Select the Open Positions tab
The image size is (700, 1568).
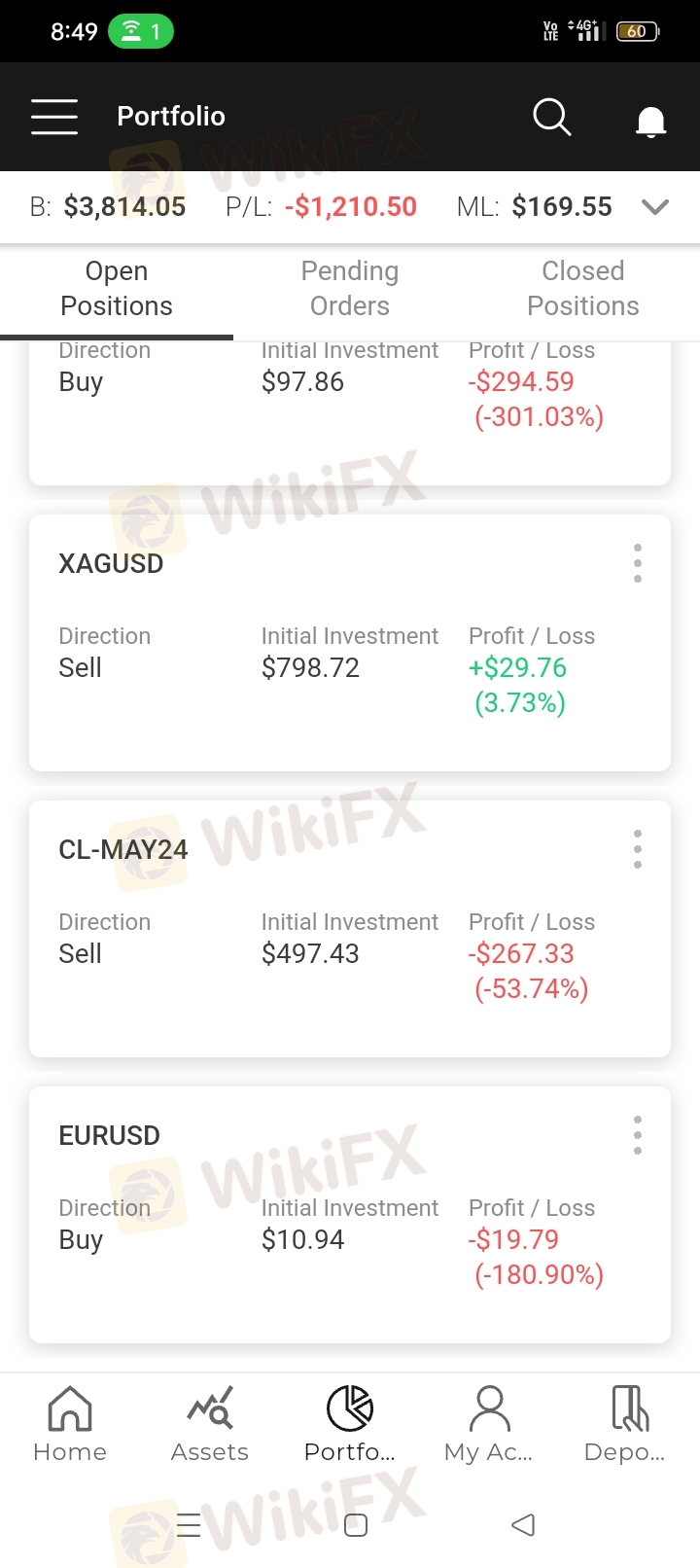[x=117, y=288]
